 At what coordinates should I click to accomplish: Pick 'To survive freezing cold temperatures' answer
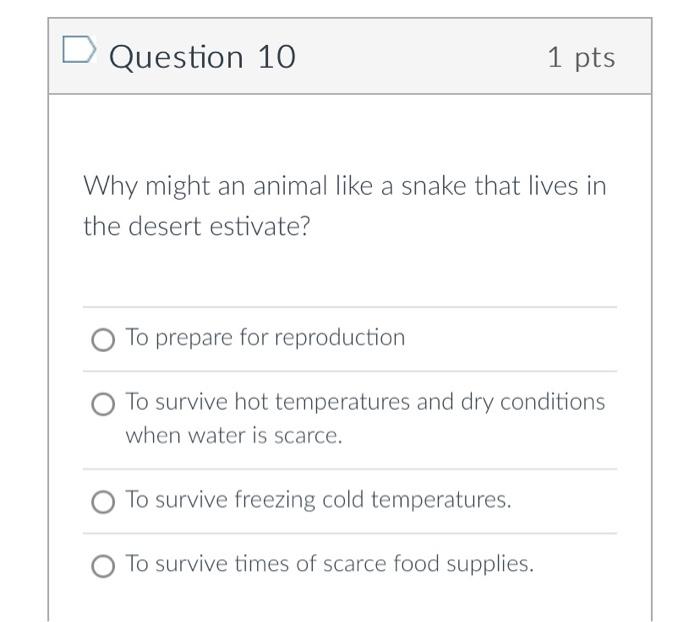coord(103,502)
